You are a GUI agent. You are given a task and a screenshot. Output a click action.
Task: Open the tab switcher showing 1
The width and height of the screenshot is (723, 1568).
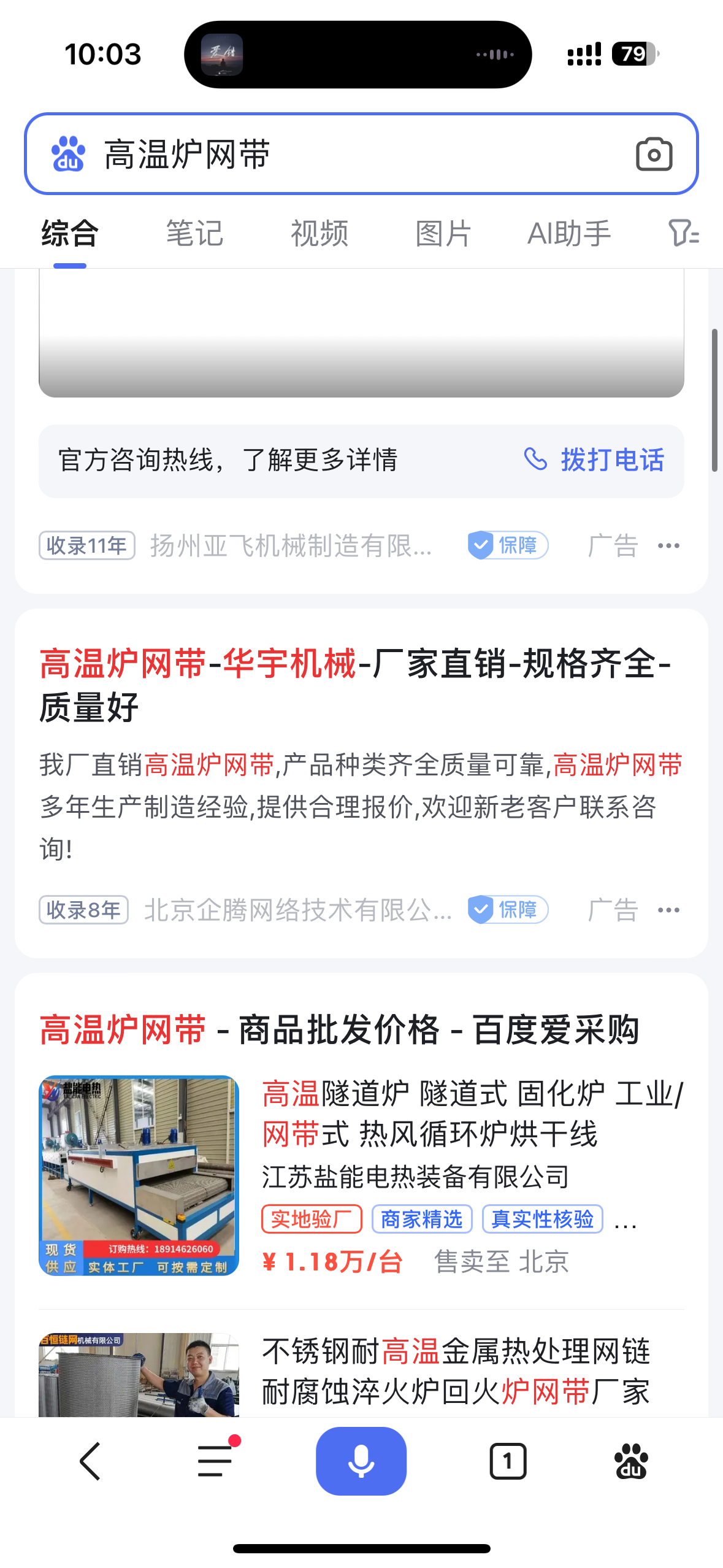tap(508, 1461)
